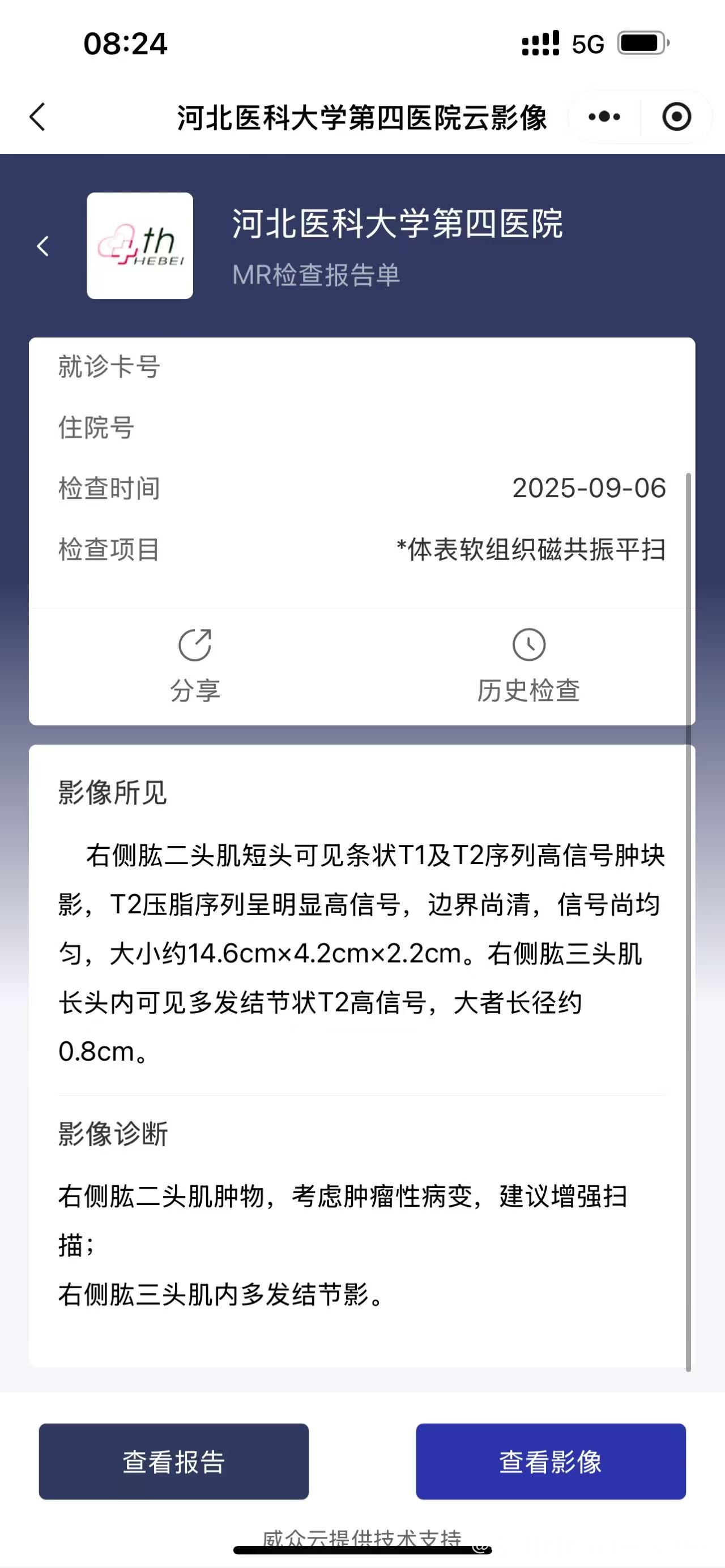
Task: Open the mini program three-dot menu
Action: (x=604, y=117)
